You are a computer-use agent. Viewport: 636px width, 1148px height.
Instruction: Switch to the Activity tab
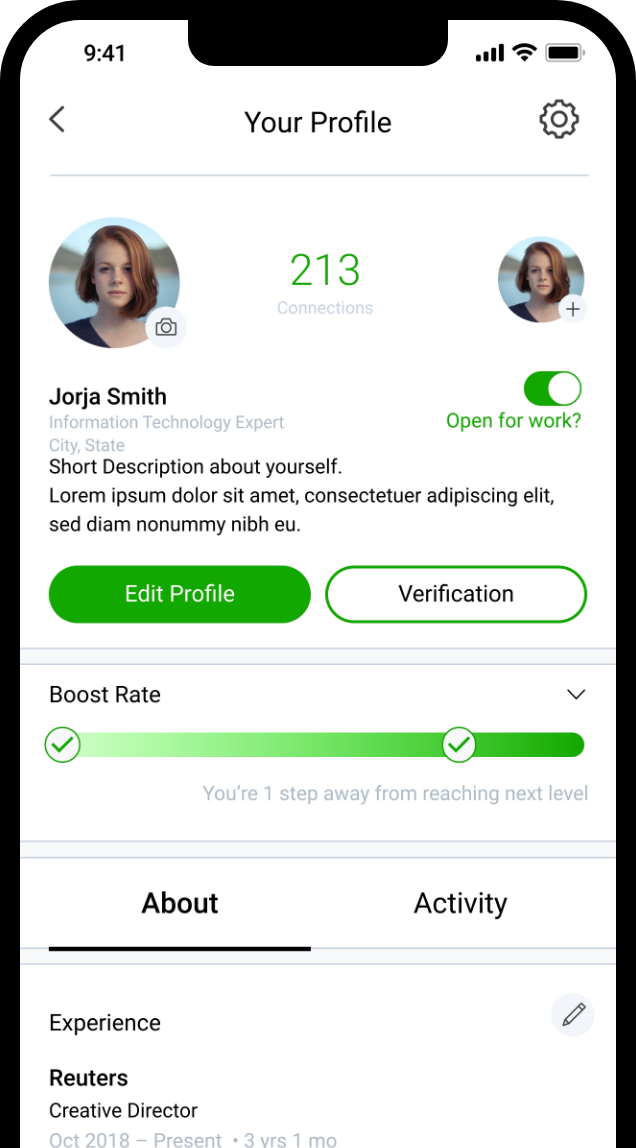point(460,904)
